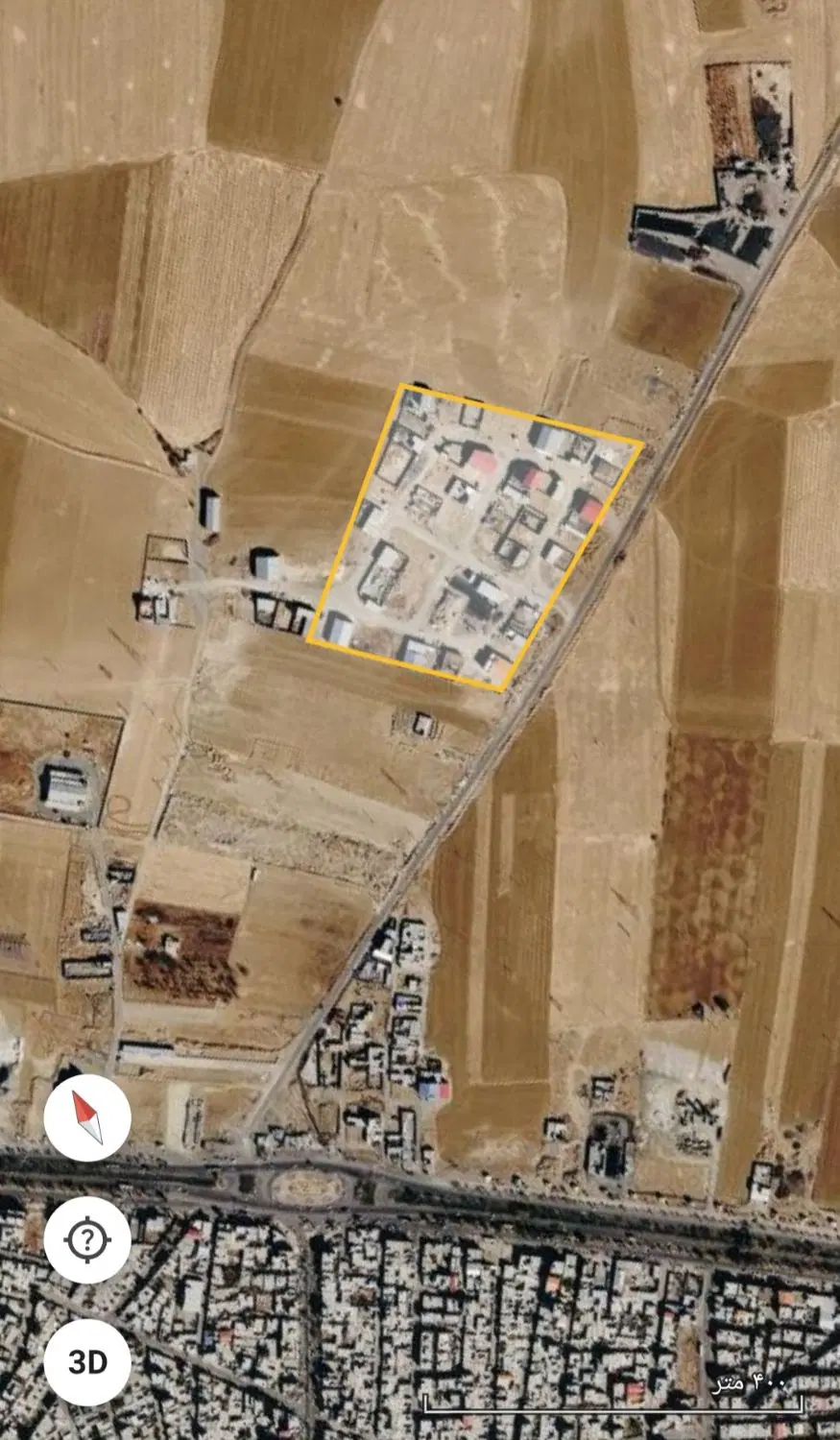Switch the map to 3D view
Image resolution: width=840 pixels, height=1440 pixels.
tap(87, 1362)
